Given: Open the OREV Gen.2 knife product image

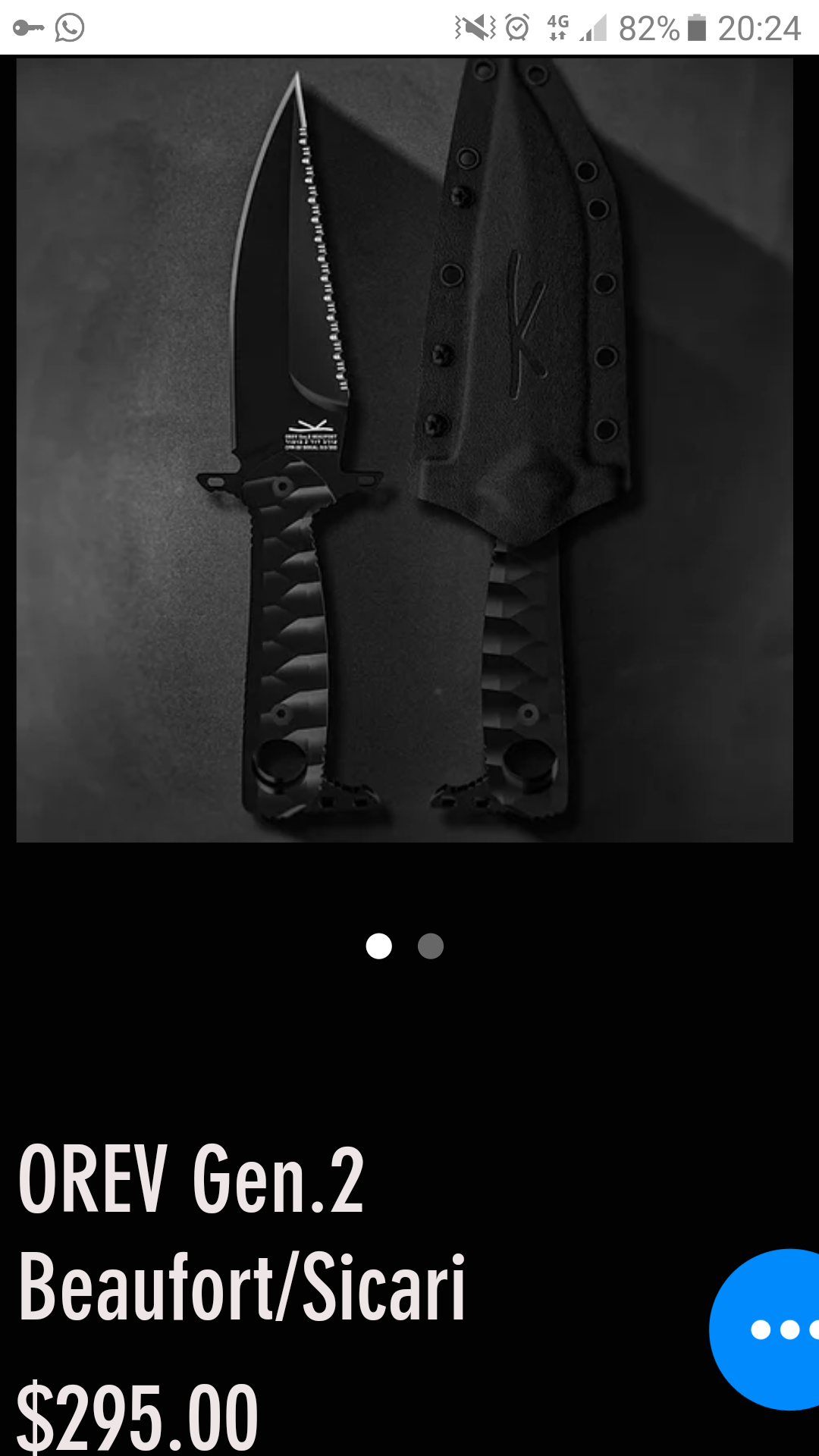Looking at the screenshot, I should coord(404,450).
